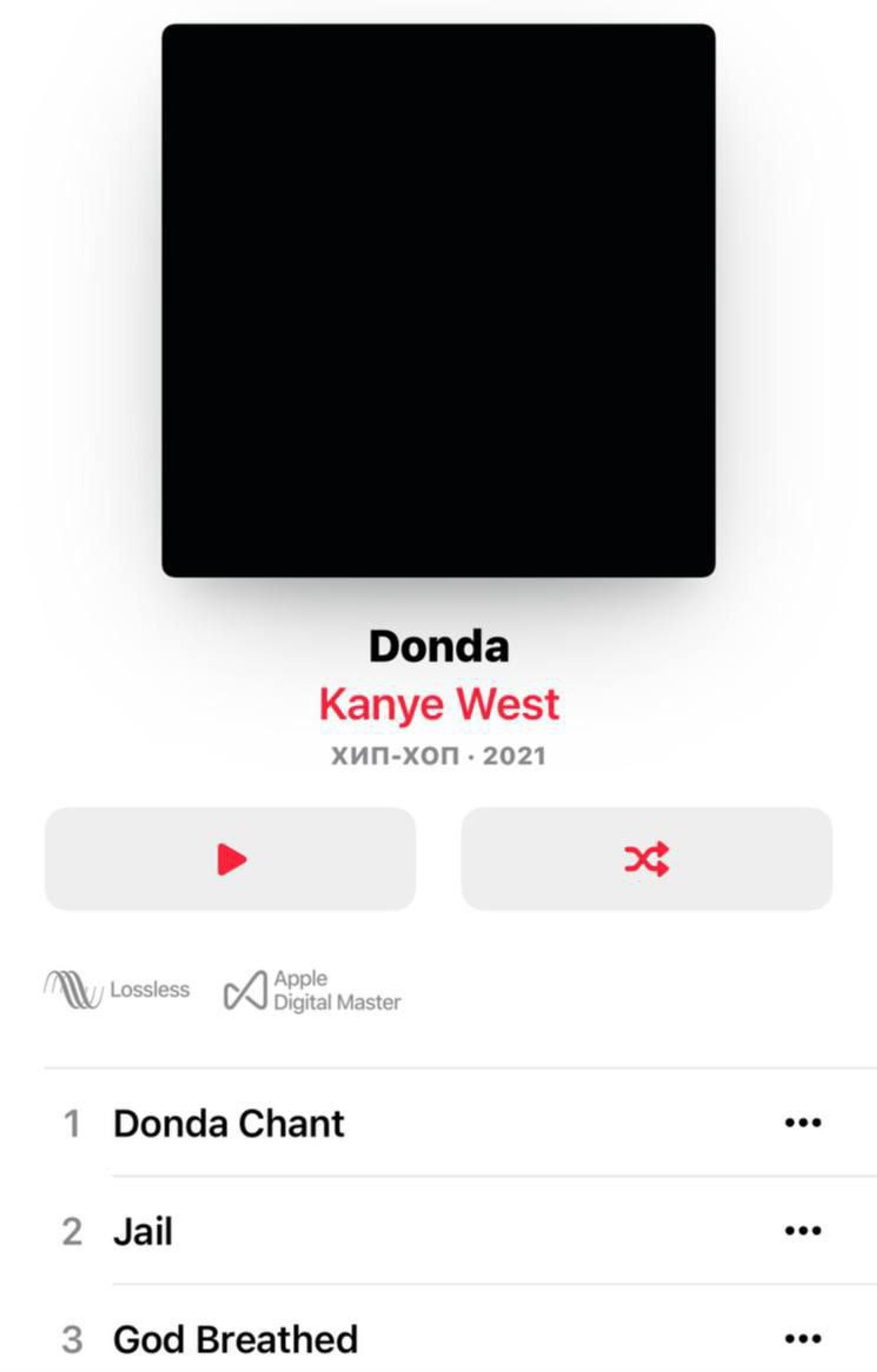Open more options for Donda Chant
The image size is (877, 1372).
tap(802, 1123)
